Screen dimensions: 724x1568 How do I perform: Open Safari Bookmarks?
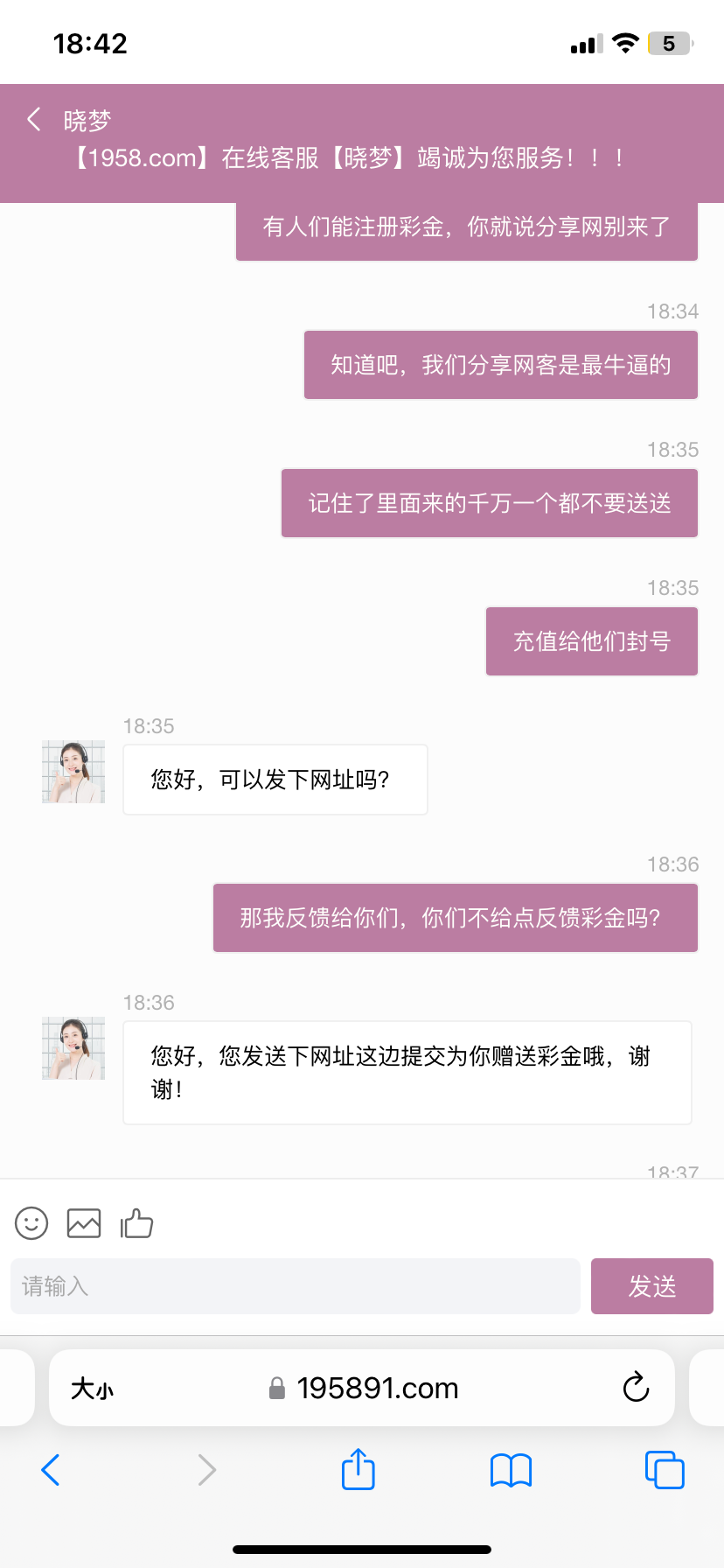(511, 1470)
